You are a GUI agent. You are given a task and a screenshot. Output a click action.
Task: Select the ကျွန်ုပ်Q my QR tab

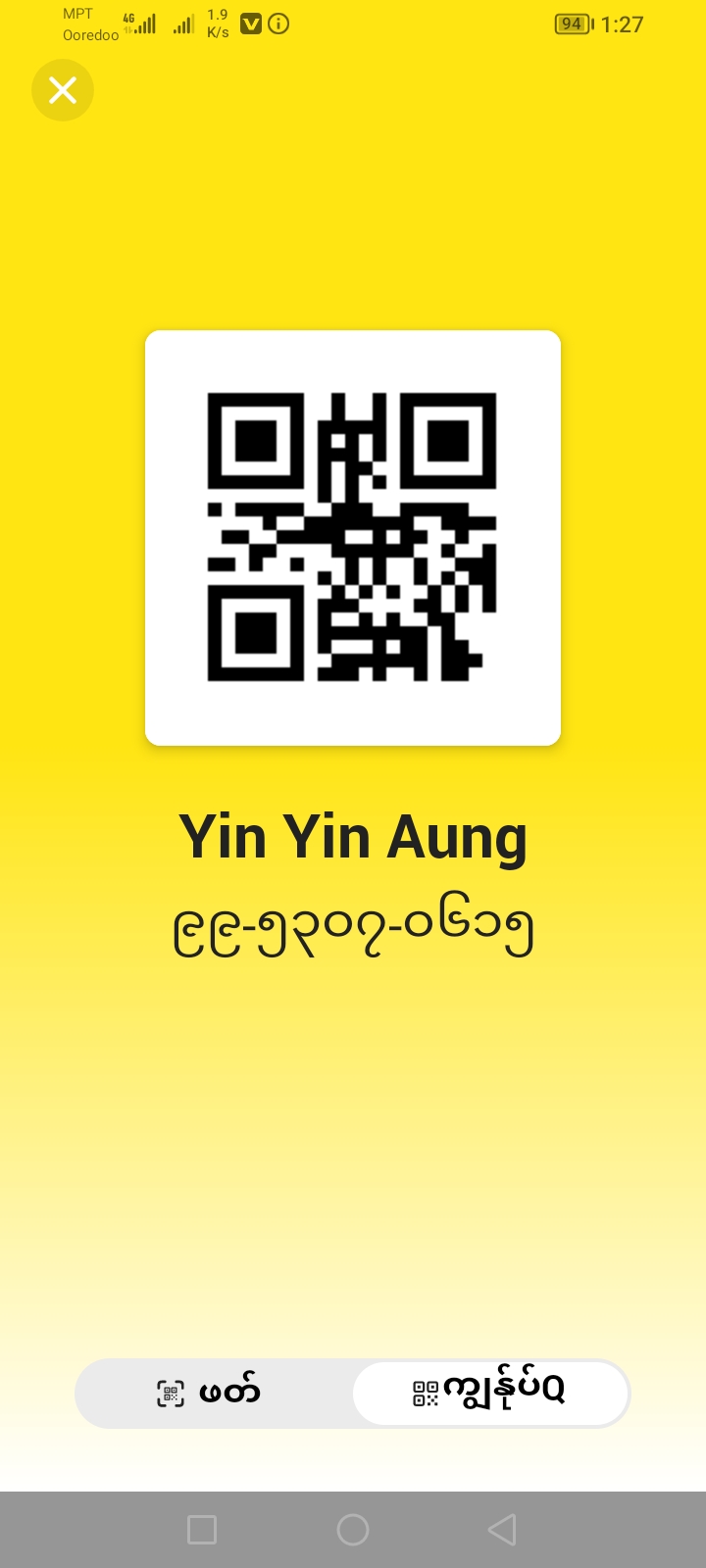pyautogui.click(x=490, y=1393)
